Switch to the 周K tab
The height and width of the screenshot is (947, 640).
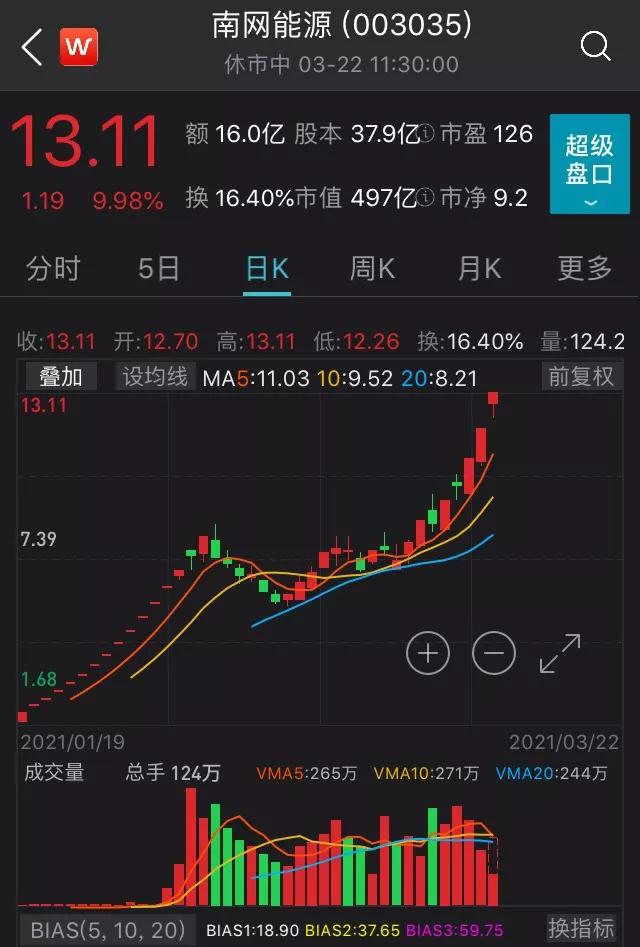pos(372,268)
